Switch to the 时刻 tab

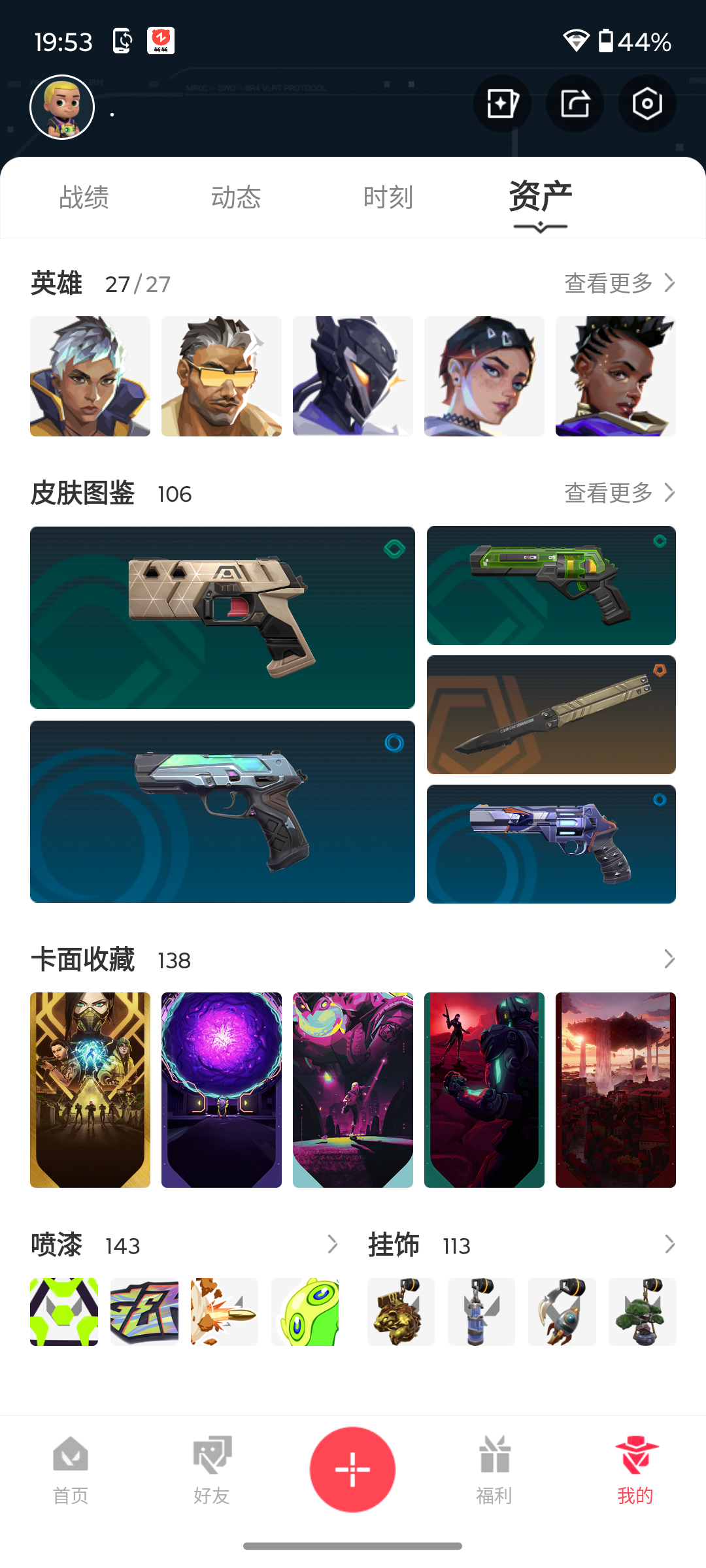coord(388,197)
